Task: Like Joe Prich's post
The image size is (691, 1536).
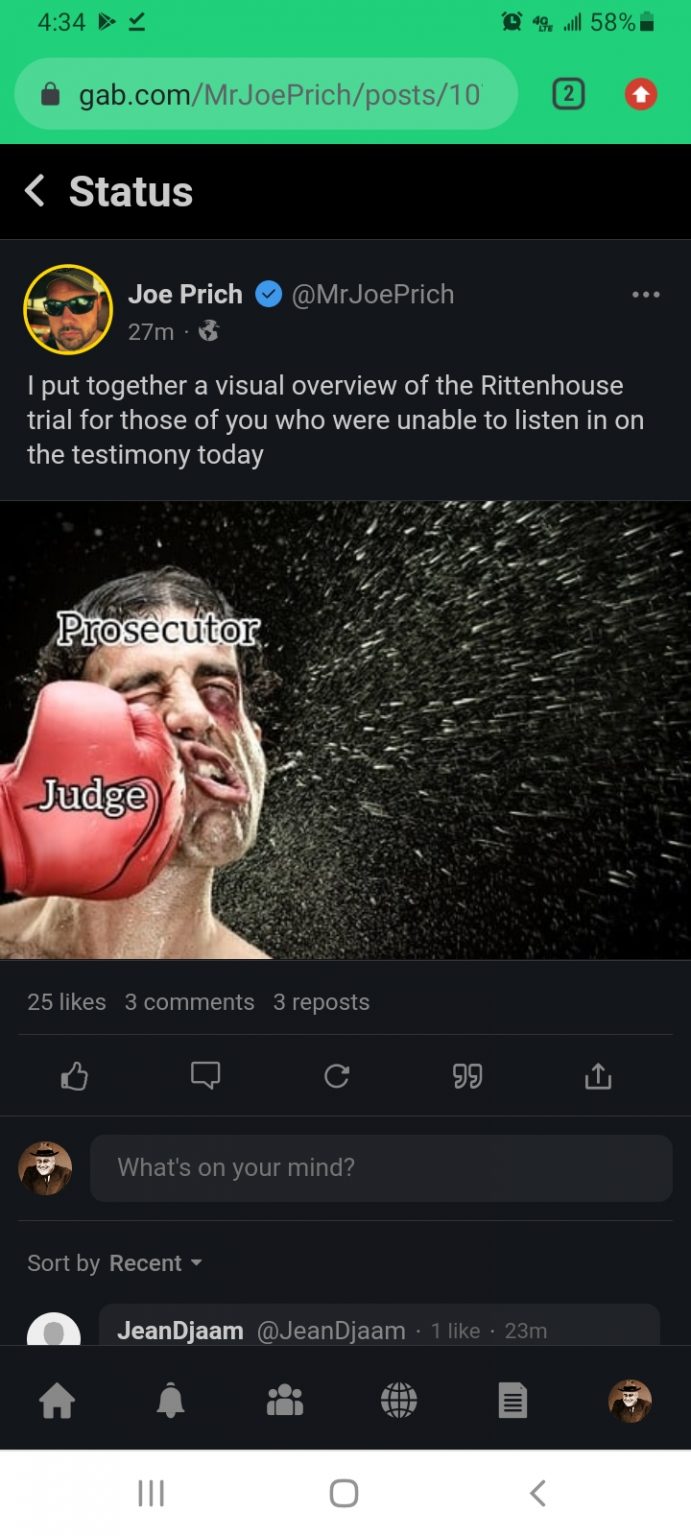Action: coord(75,1076)
